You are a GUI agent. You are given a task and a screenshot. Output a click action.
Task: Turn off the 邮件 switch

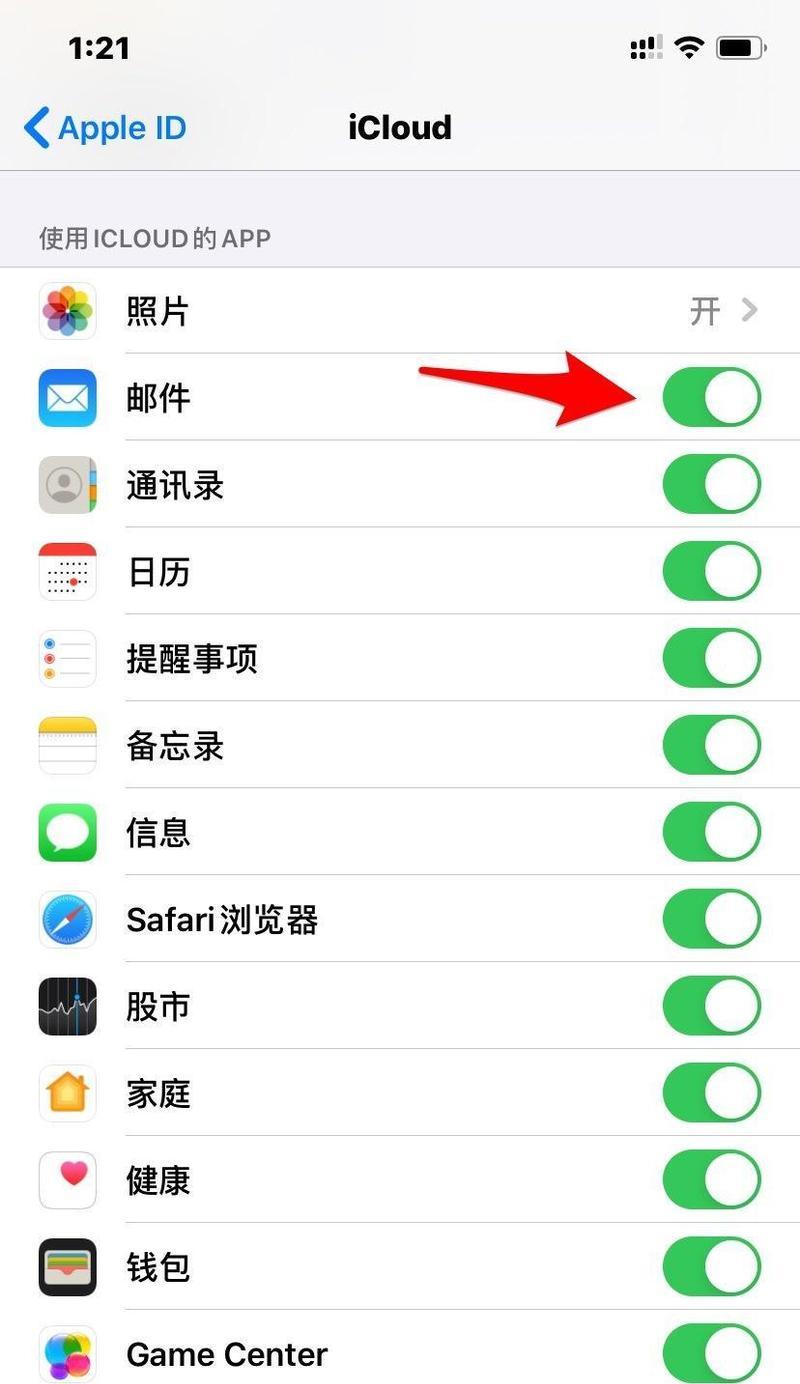point(712,398)
